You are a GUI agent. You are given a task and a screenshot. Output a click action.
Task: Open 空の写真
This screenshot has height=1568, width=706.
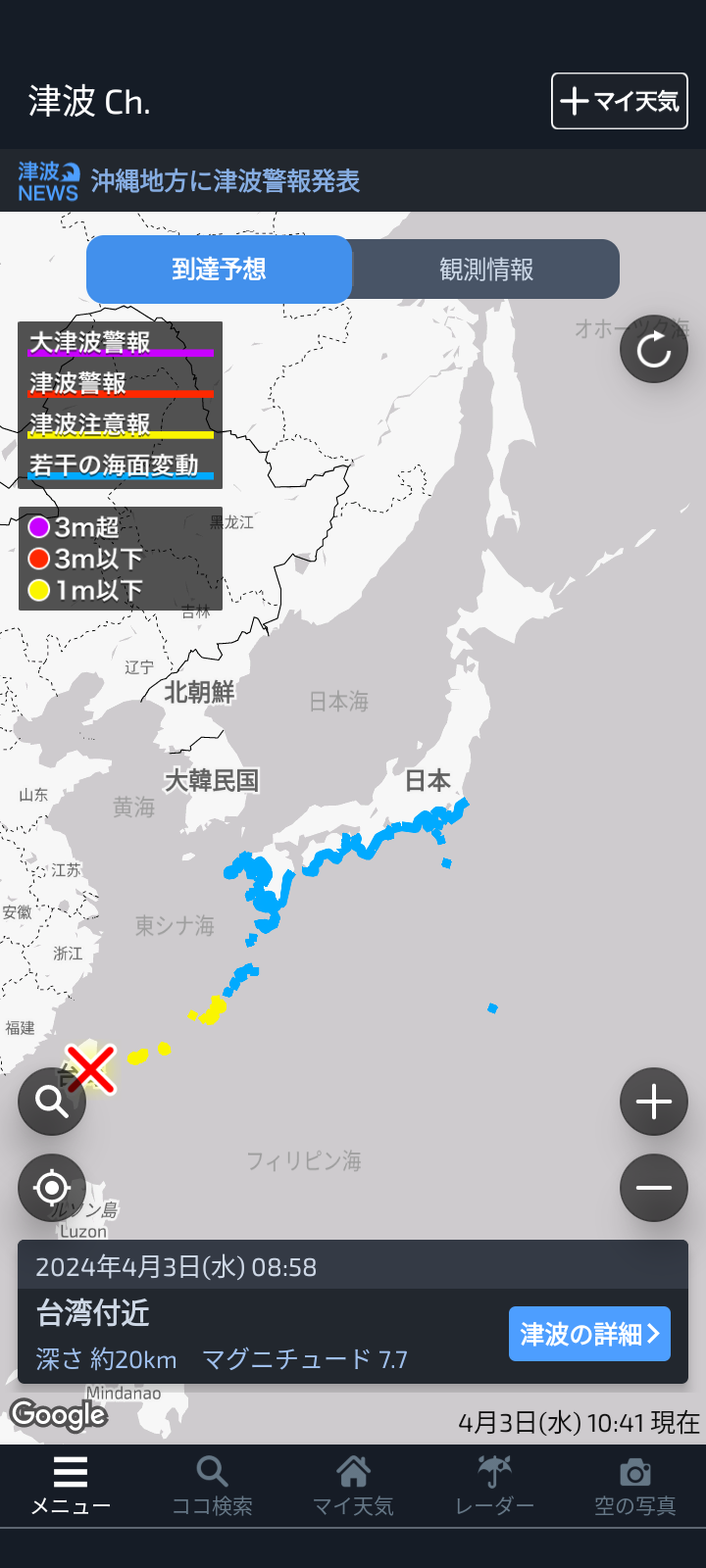click(x=635, y=1486)
